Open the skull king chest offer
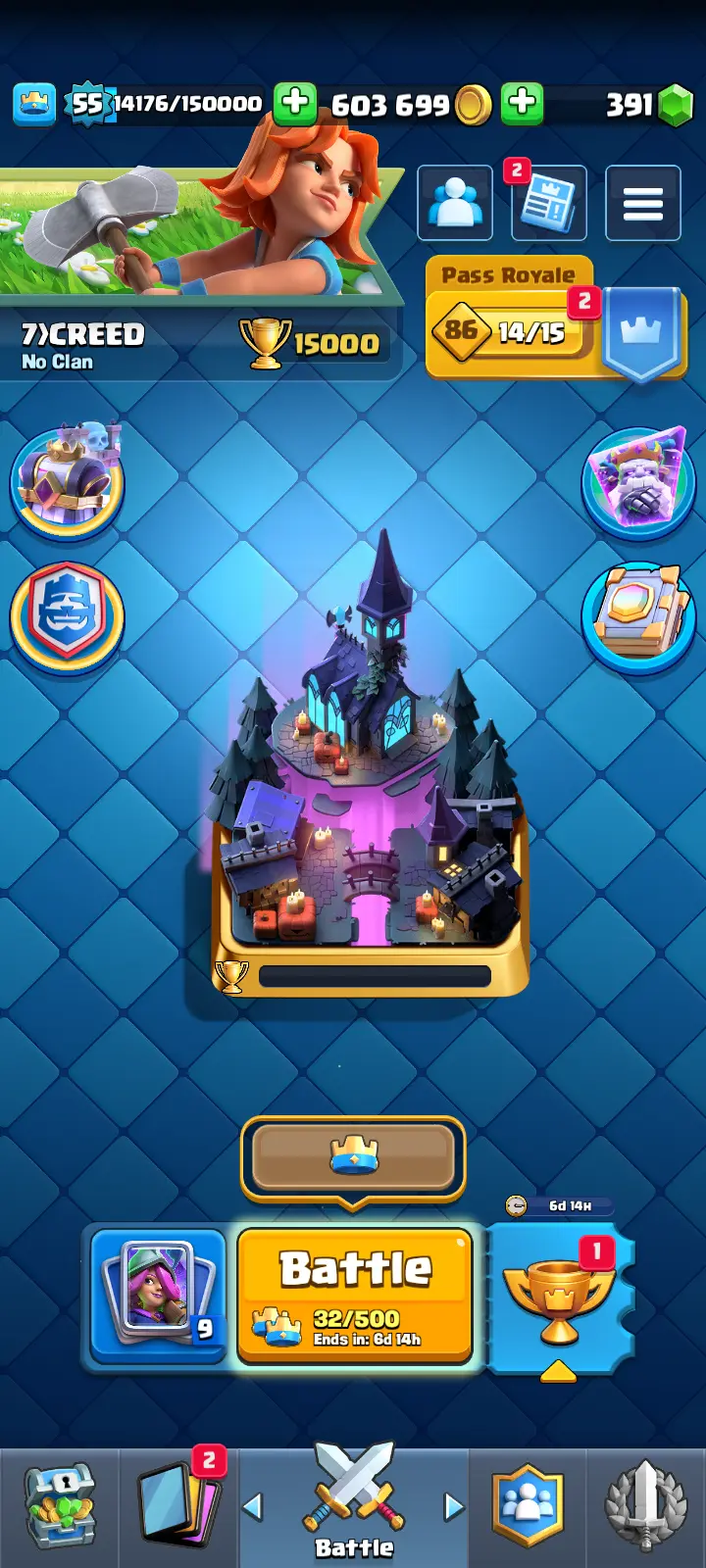This screenshot has height=1568, width=706. [67, 480]
